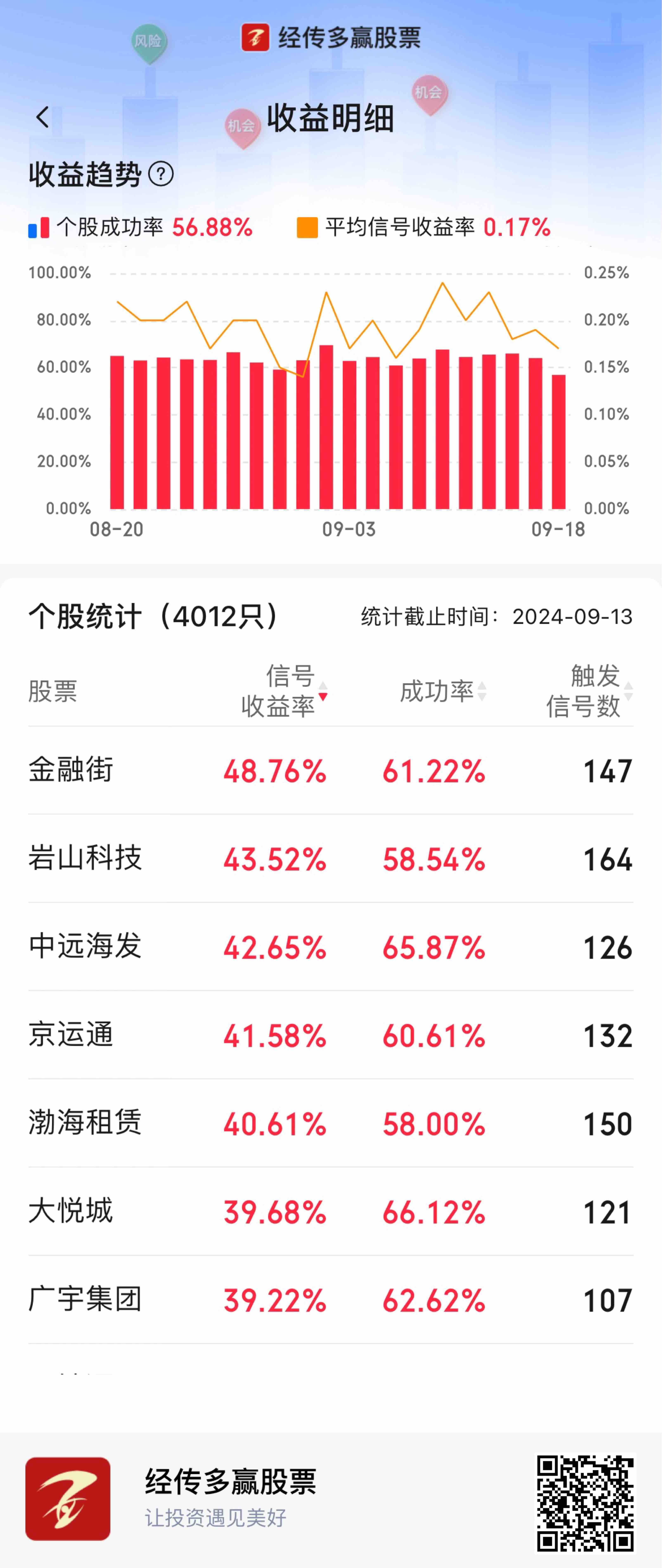The image size is (662, 1568).
Task: Go back from the 收益明细 page
Action: 42,117
